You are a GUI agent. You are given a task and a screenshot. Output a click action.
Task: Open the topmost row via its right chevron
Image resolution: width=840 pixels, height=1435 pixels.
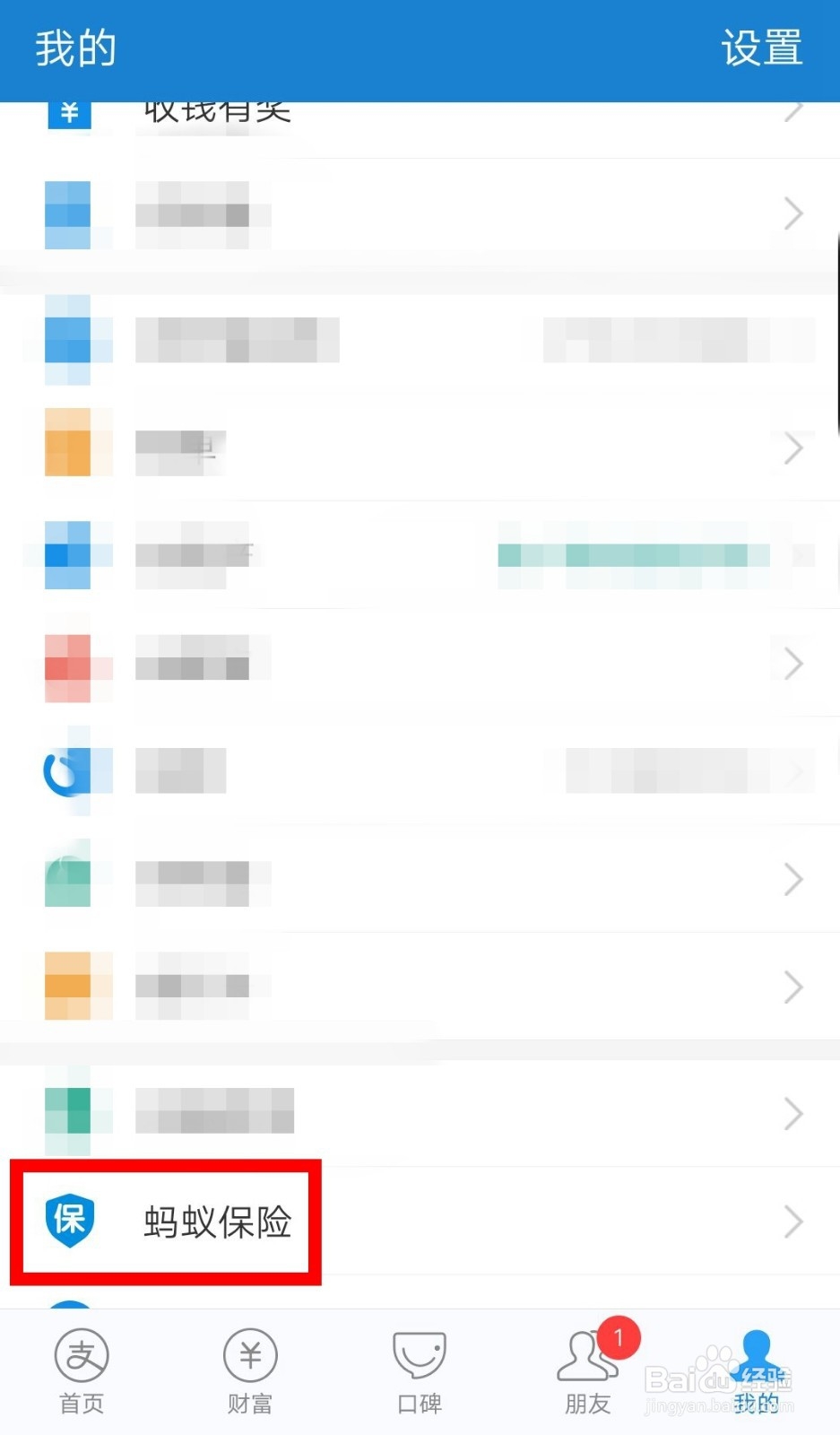click(792, 109)
